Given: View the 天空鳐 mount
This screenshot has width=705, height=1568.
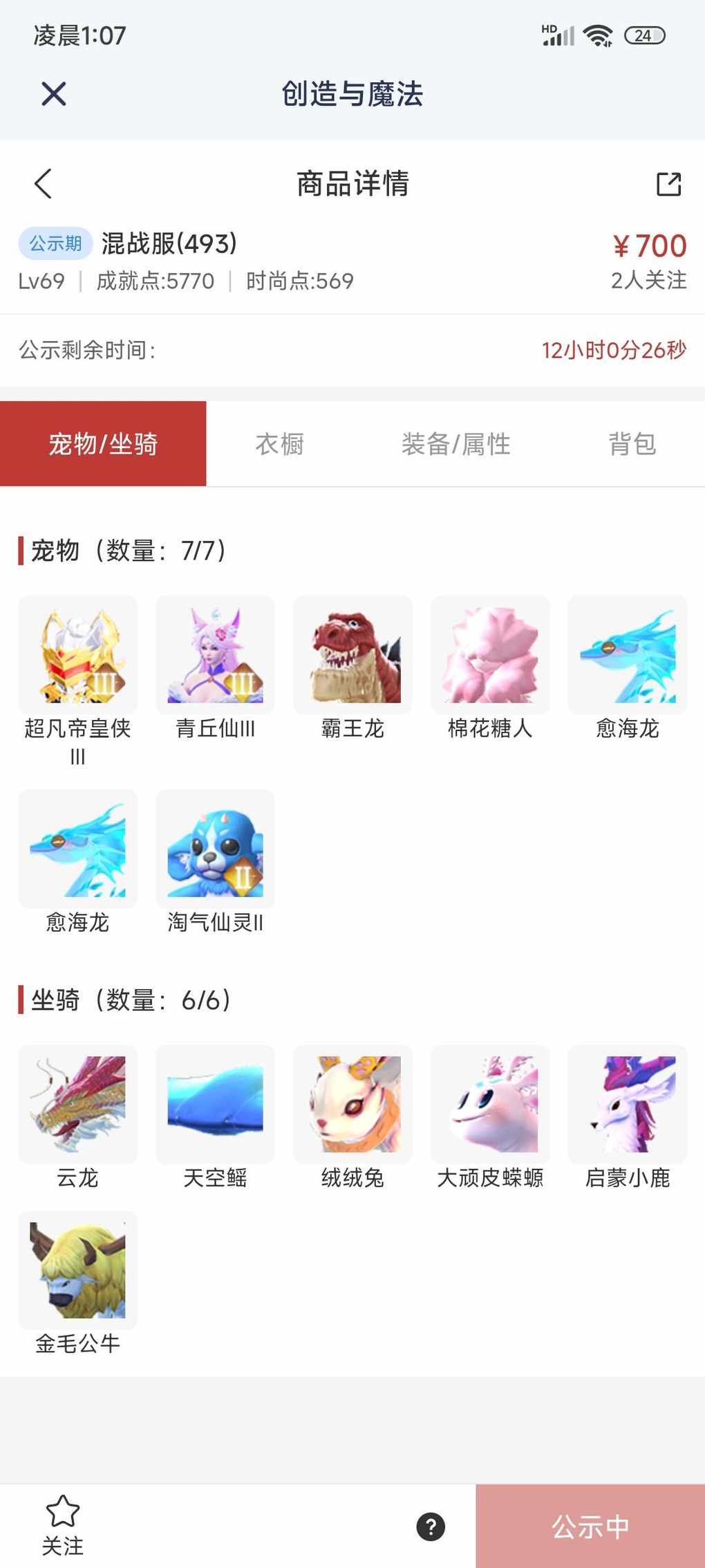Looking at the screenshot, I should (x=215, y=1104).
